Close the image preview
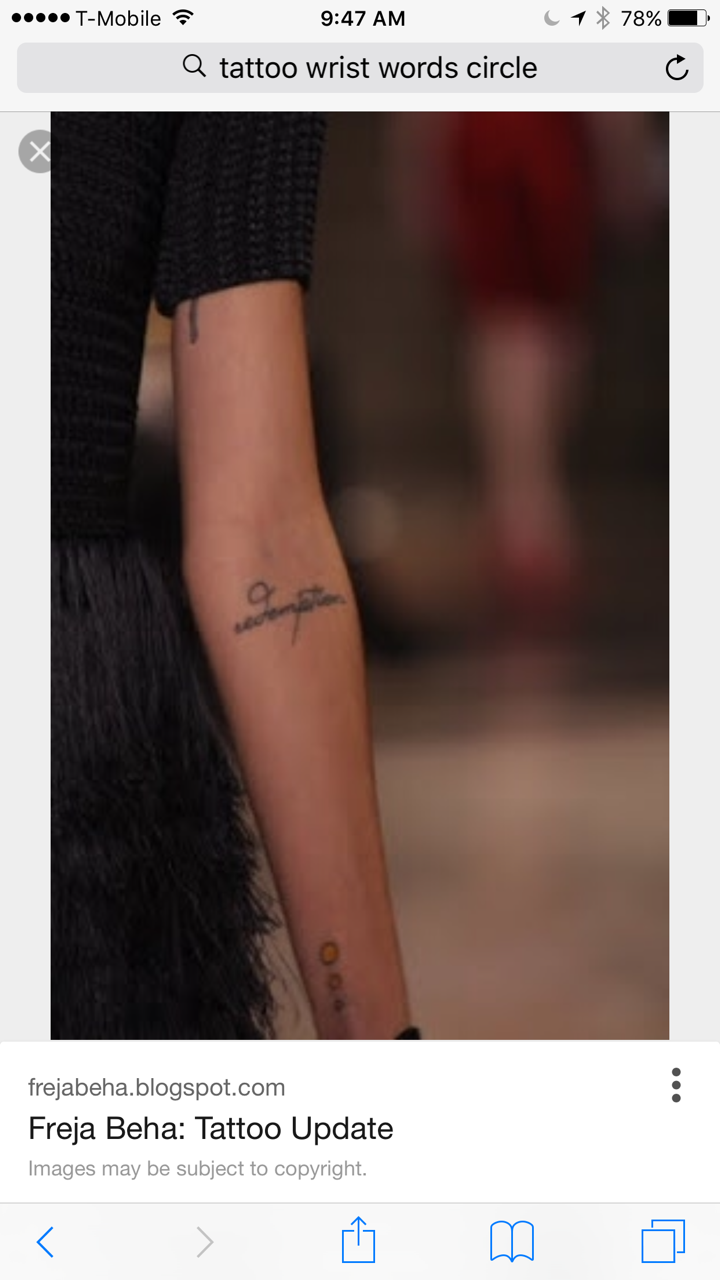This screenshot has height=1280, width=720. [x=38, y=152]
